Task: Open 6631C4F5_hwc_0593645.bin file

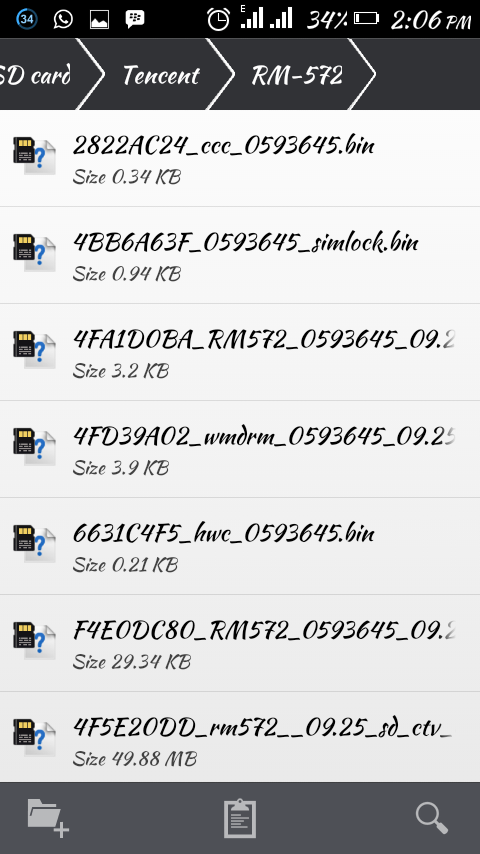Action: (240, 546)
